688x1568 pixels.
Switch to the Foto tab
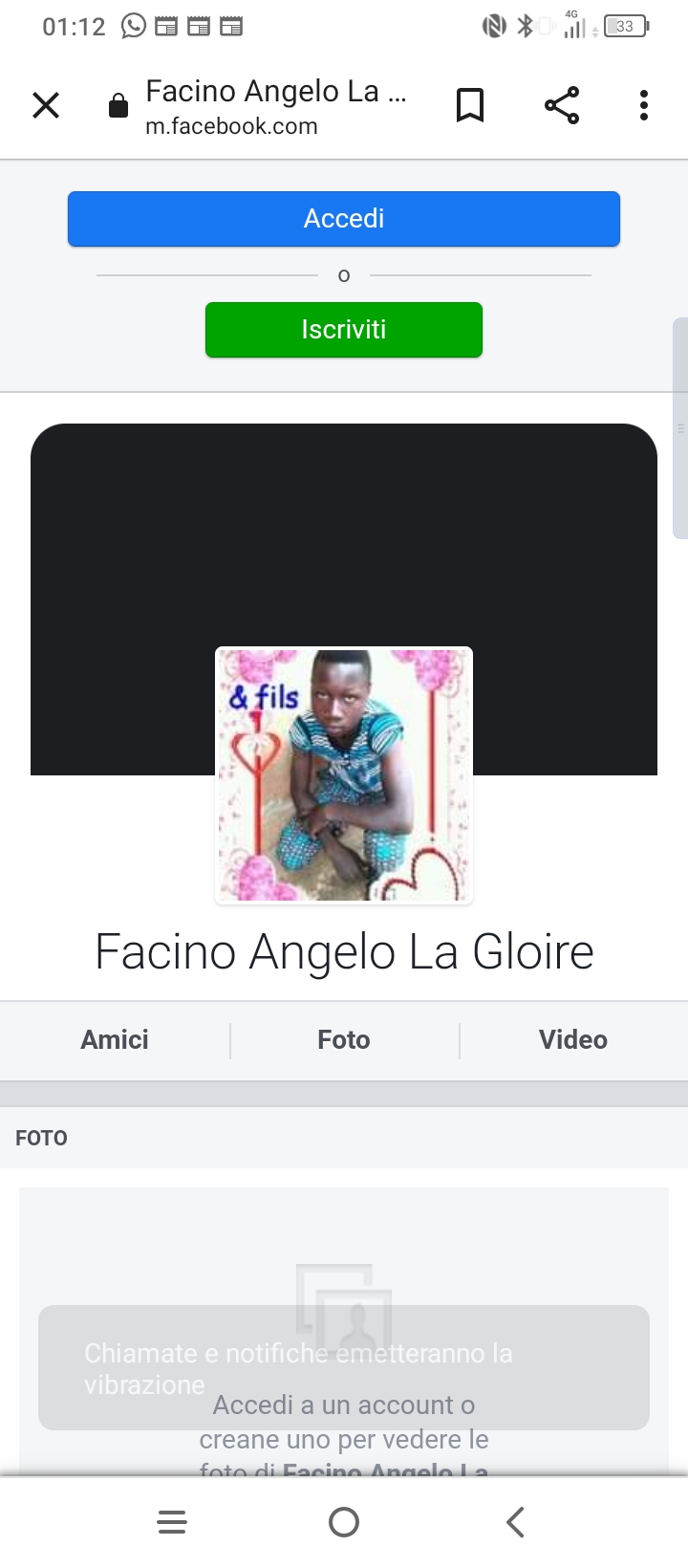coord(344,1040)
